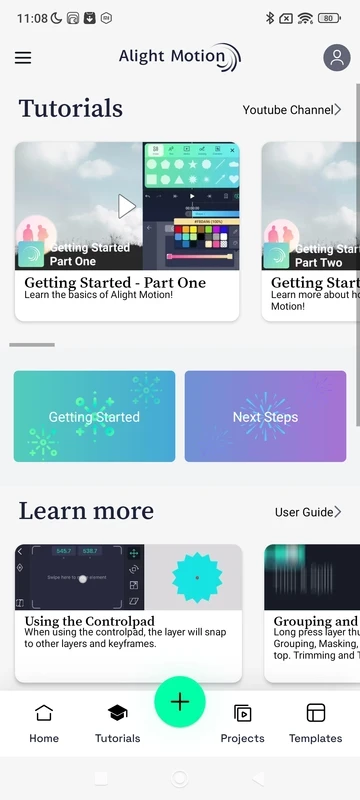Image resolution: width=360 pixels, height=800 pixels.
Task: Create a new project with plus button
Action: [x=180, y=702]
